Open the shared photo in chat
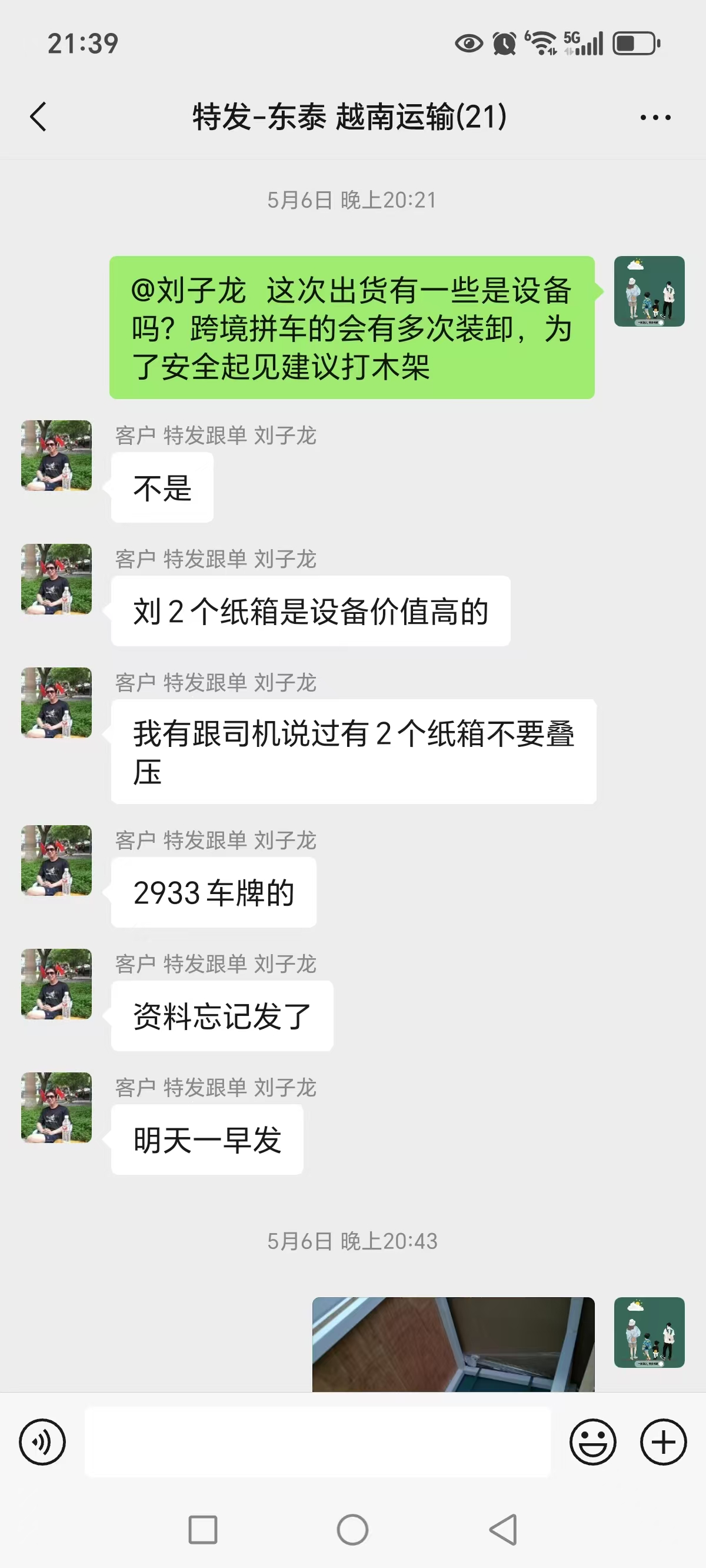The height and width of the screenshot is (1568, 706). [x=453, y=1344]
